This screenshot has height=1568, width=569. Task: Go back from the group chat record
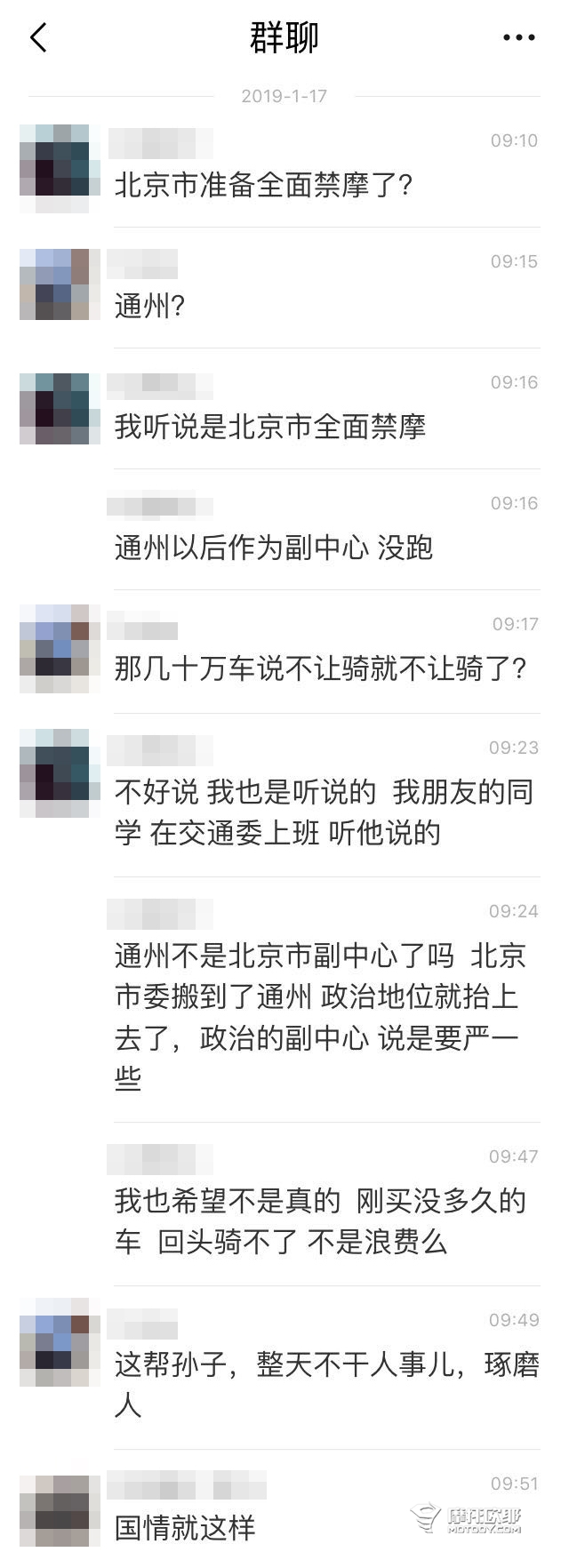(37, 37)
